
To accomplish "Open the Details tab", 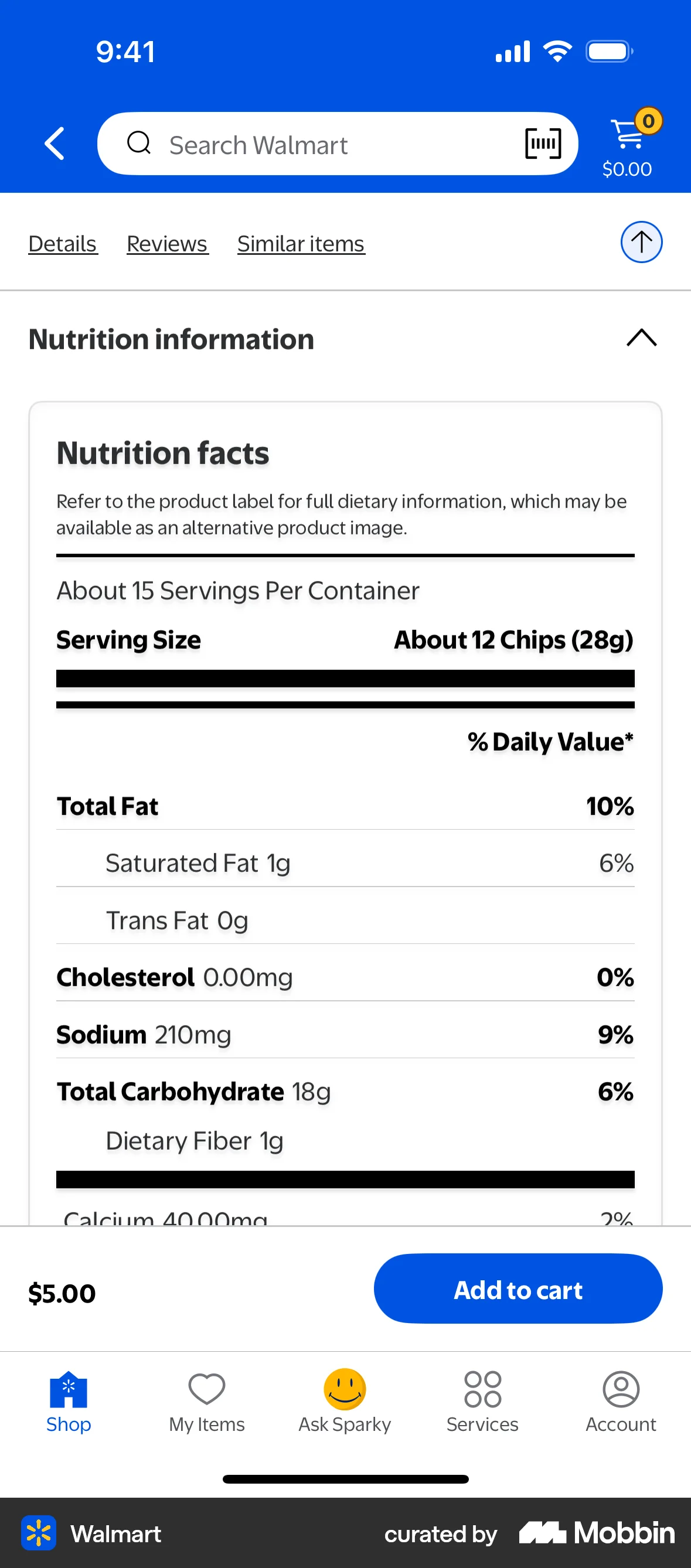I will pos(63,243).
